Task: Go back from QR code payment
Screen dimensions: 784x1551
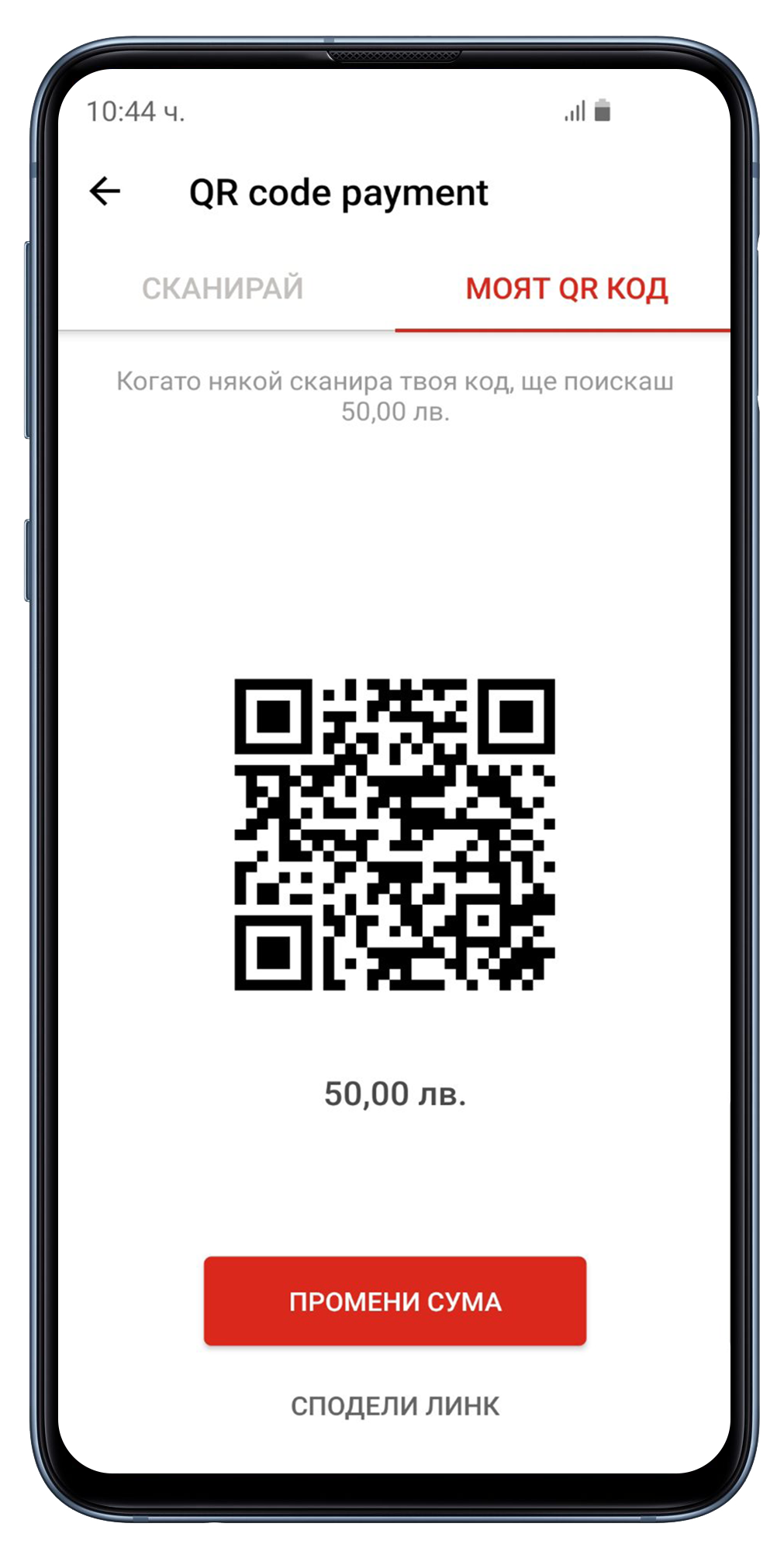Action: (x=105, y=192)
